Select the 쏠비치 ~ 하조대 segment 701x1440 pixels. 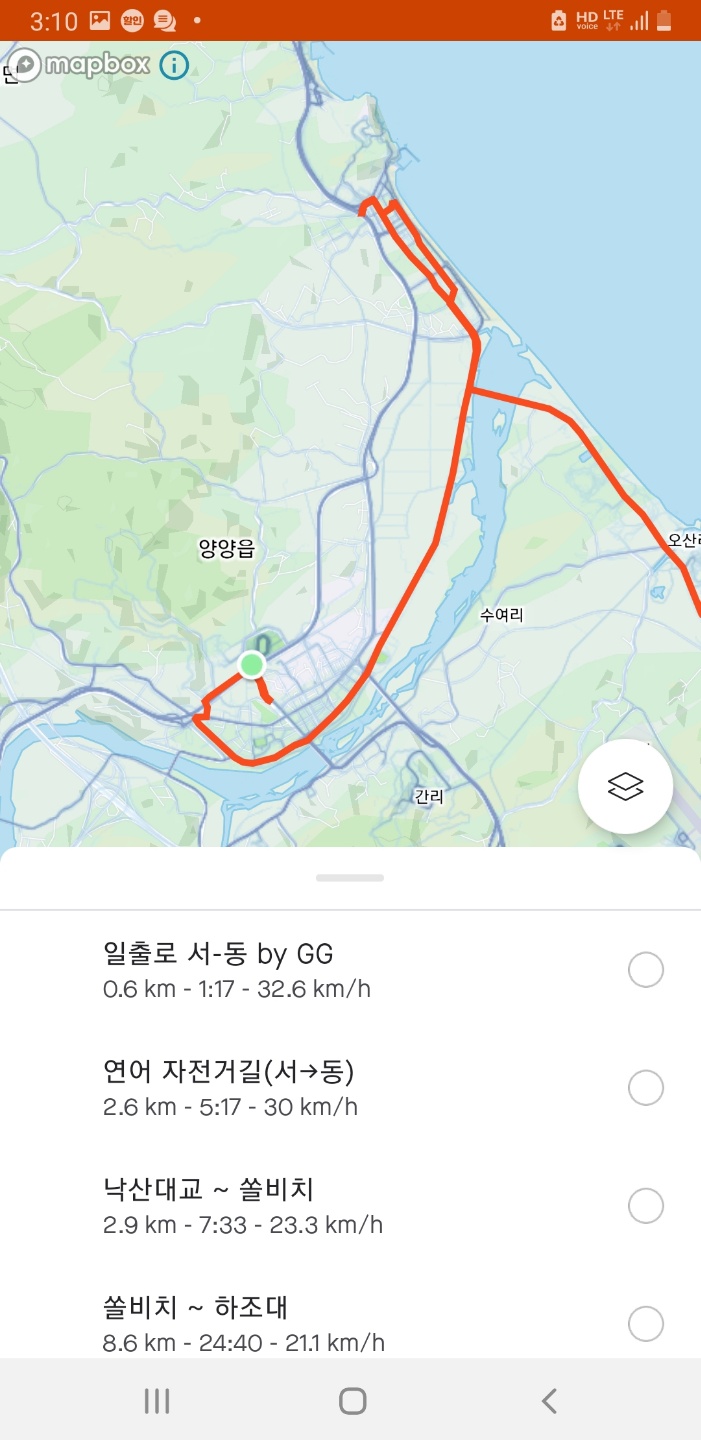(x=645, y=1324)
